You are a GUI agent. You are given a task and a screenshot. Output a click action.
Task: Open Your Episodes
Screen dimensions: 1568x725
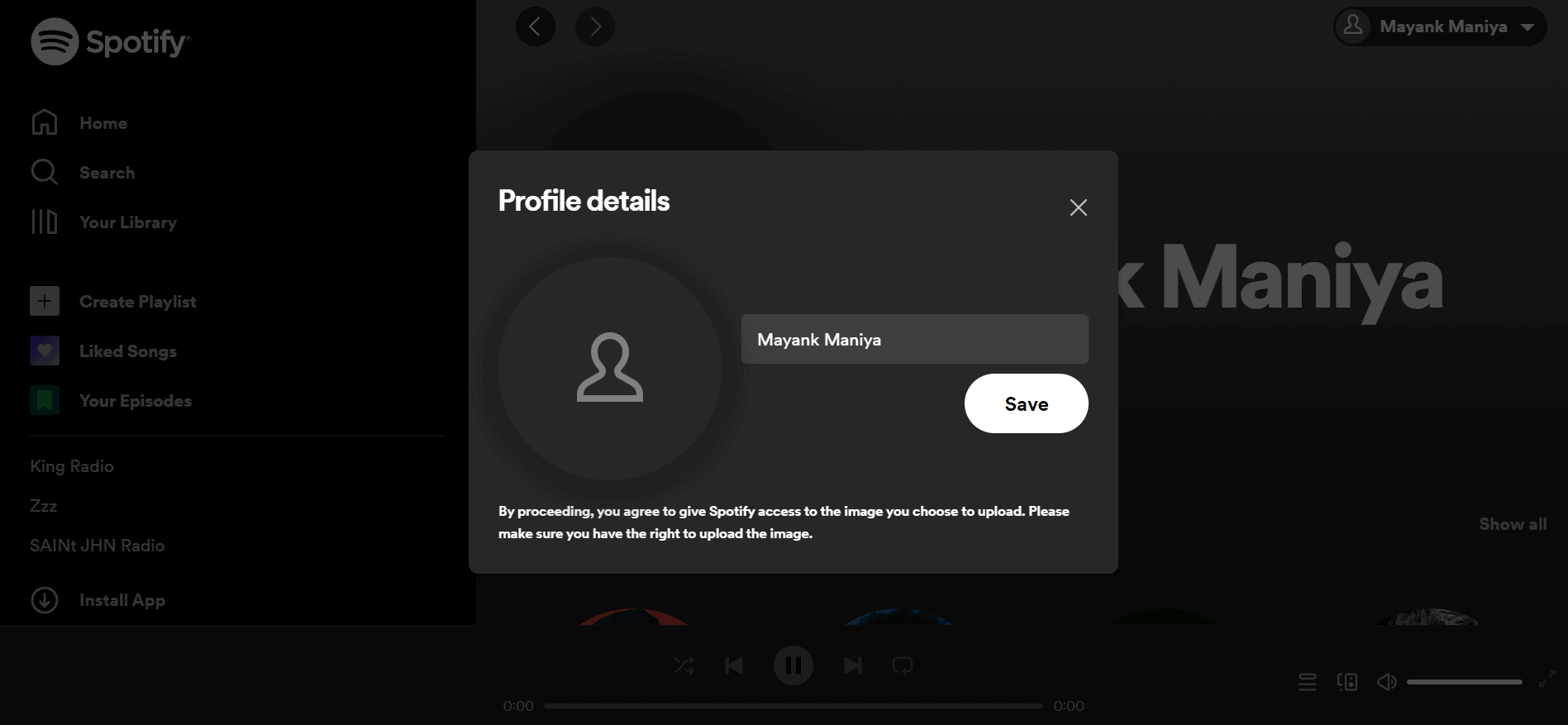pos(135,401)
